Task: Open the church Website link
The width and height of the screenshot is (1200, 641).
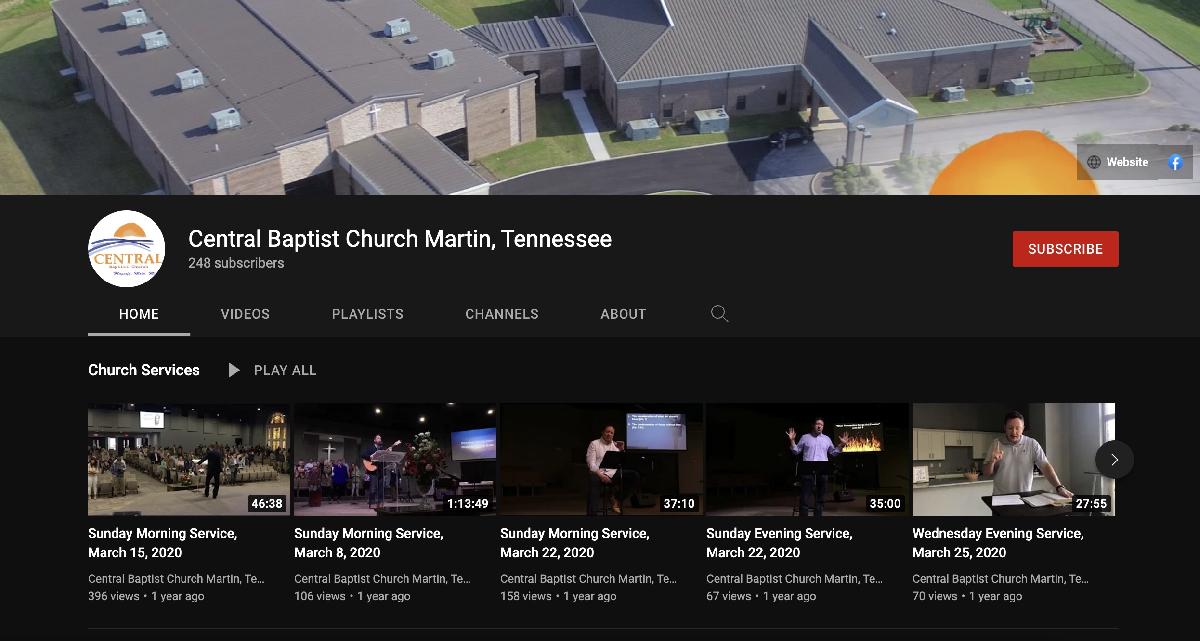Action: click(1118, 162)
